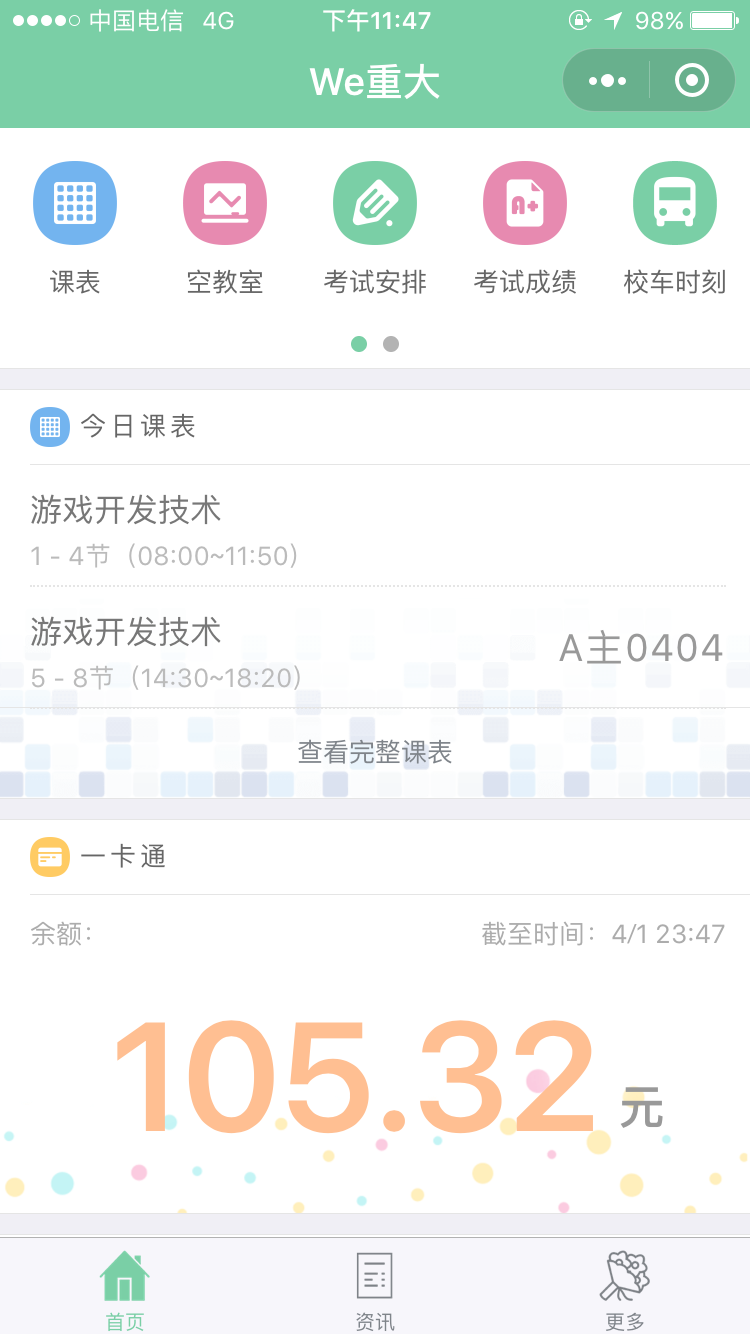The width and height of the screenshot is (750, 1334).
Task: Go to the 首页 home tab
Action: coord(125,1290)
